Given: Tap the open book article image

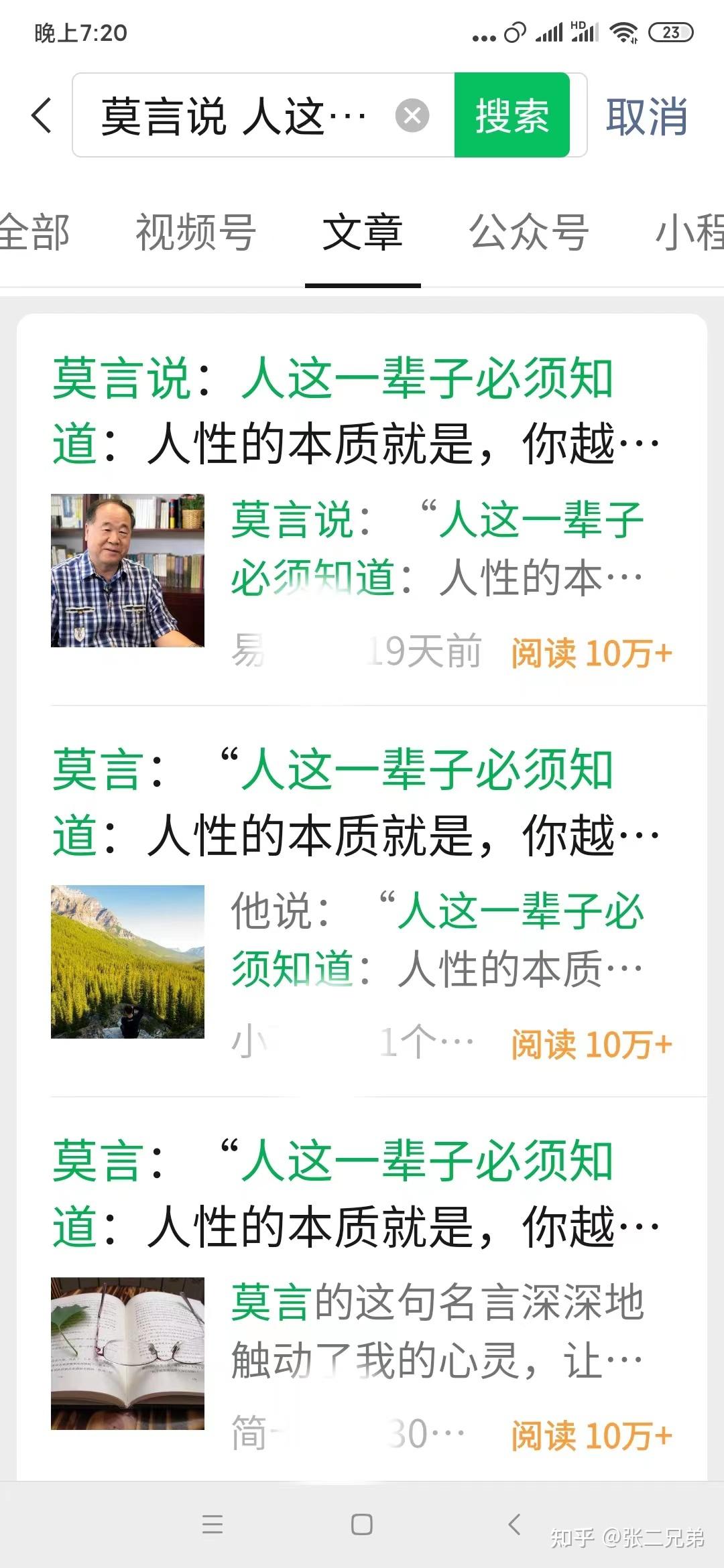Looking at the screenshot, I should [x=127, y=1354].
